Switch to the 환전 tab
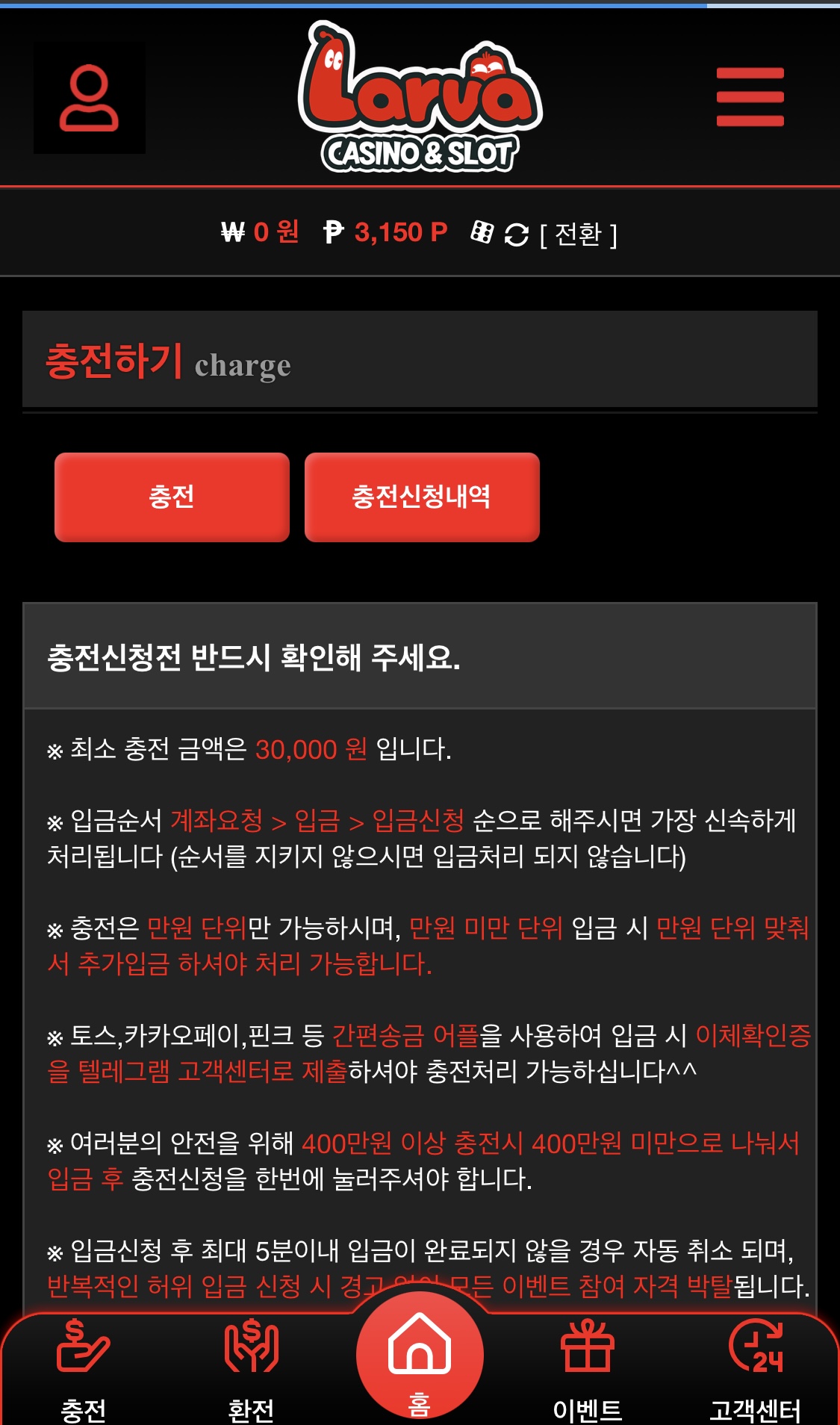Viewport: 840px width, 1425px height. tap(252, 1371)
